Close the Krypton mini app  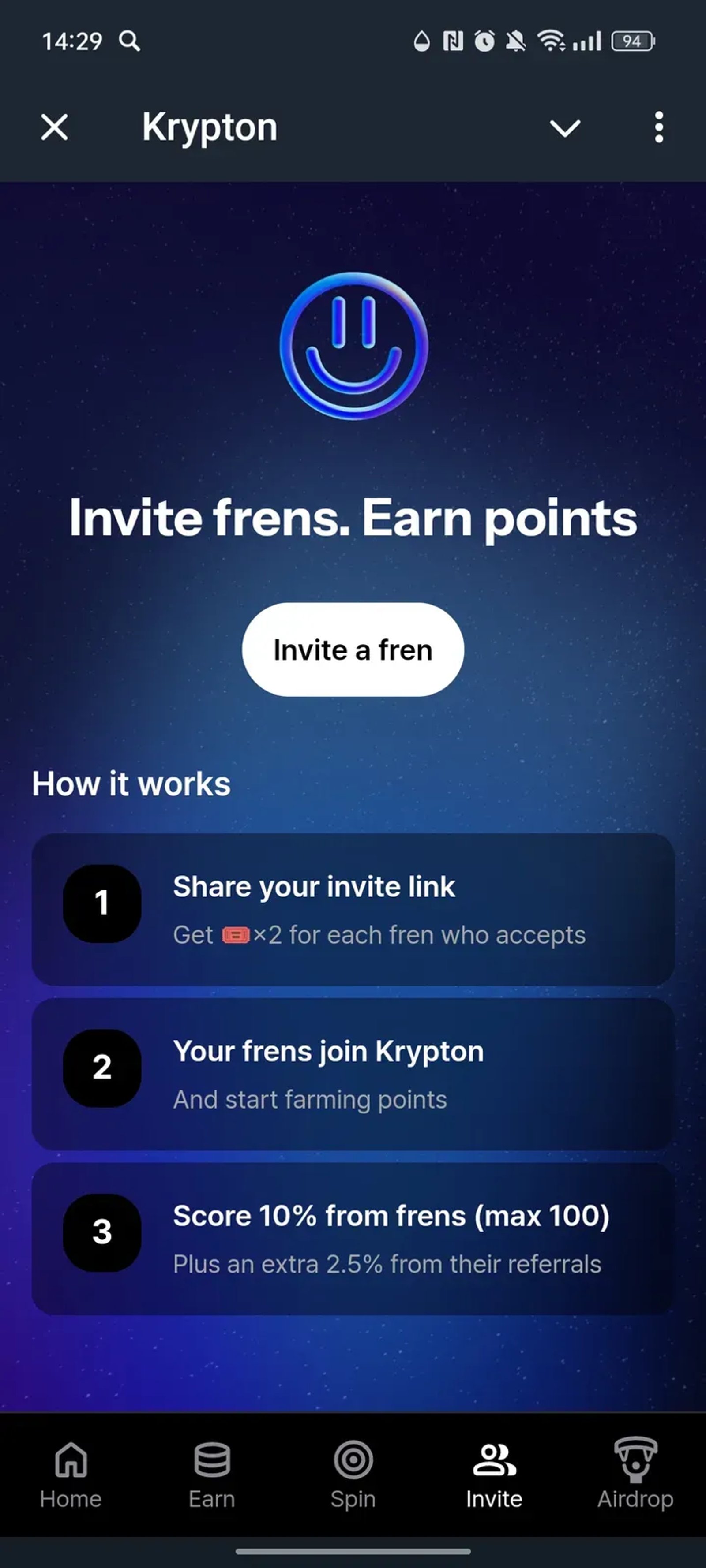click(x=55, y=128)
